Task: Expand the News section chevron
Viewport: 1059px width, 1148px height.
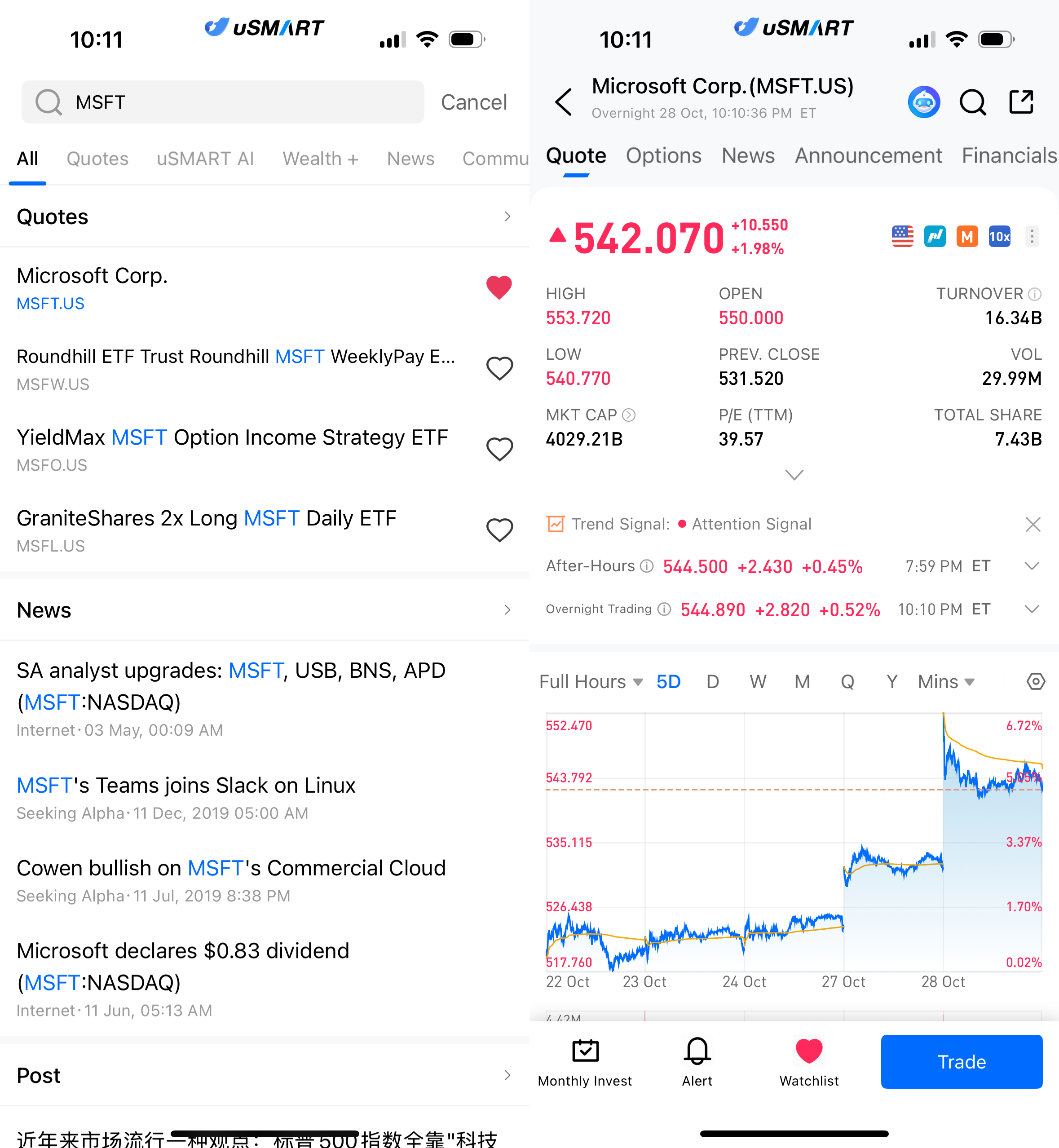Action: (507, 610)
